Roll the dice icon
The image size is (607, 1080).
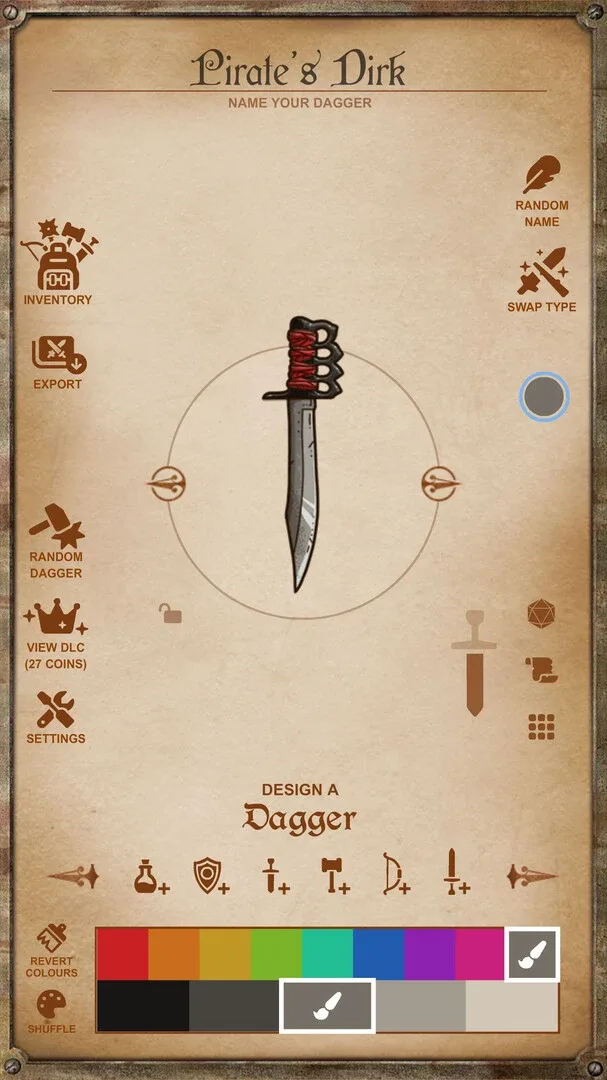[x=541, y=613]
